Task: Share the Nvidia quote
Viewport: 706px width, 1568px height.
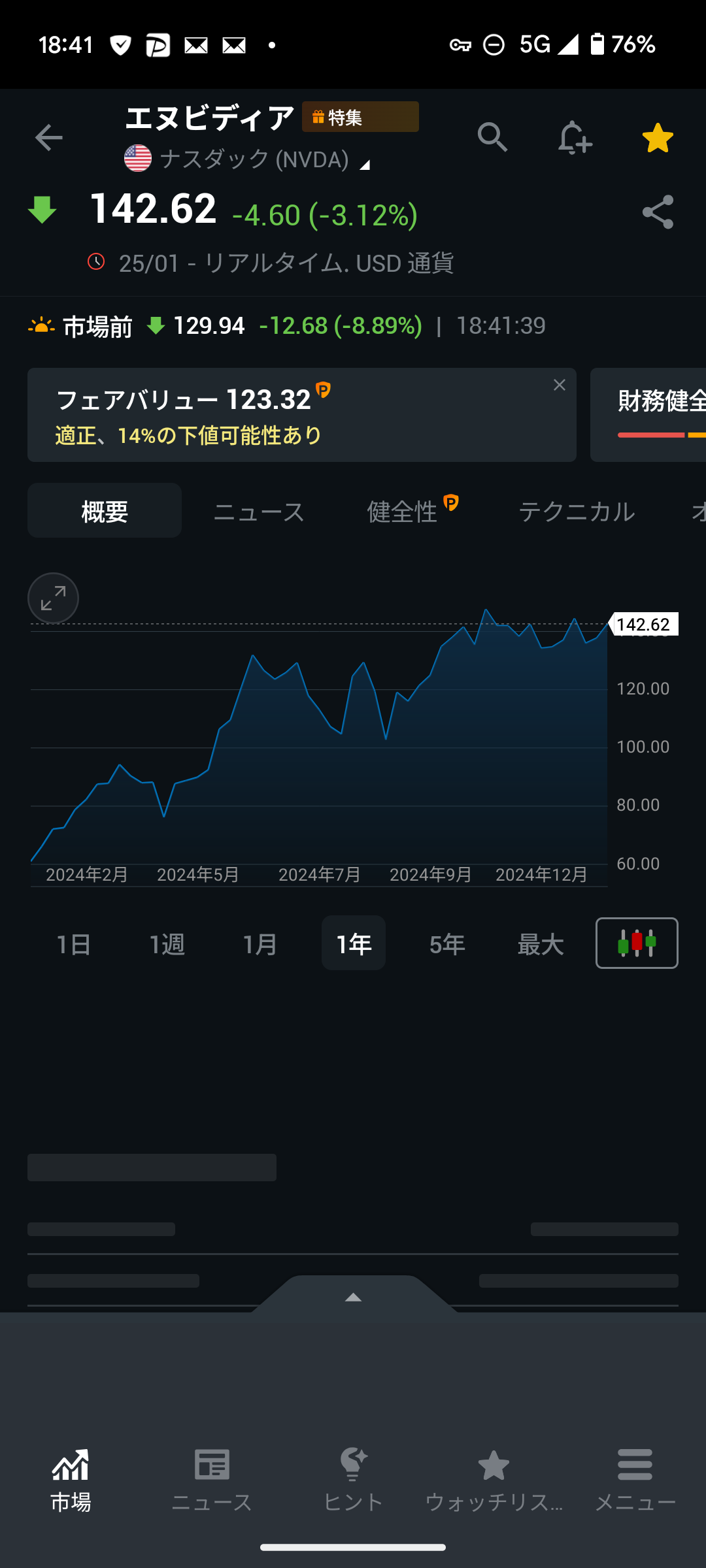Action: [658, 212]
